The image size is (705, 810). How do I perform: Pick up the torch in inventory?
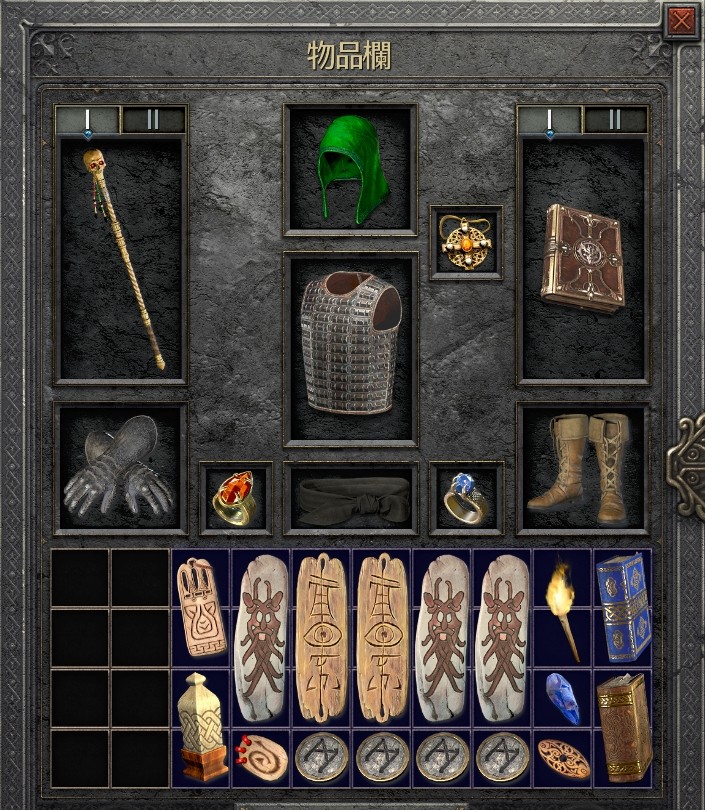tap(562, 607)
